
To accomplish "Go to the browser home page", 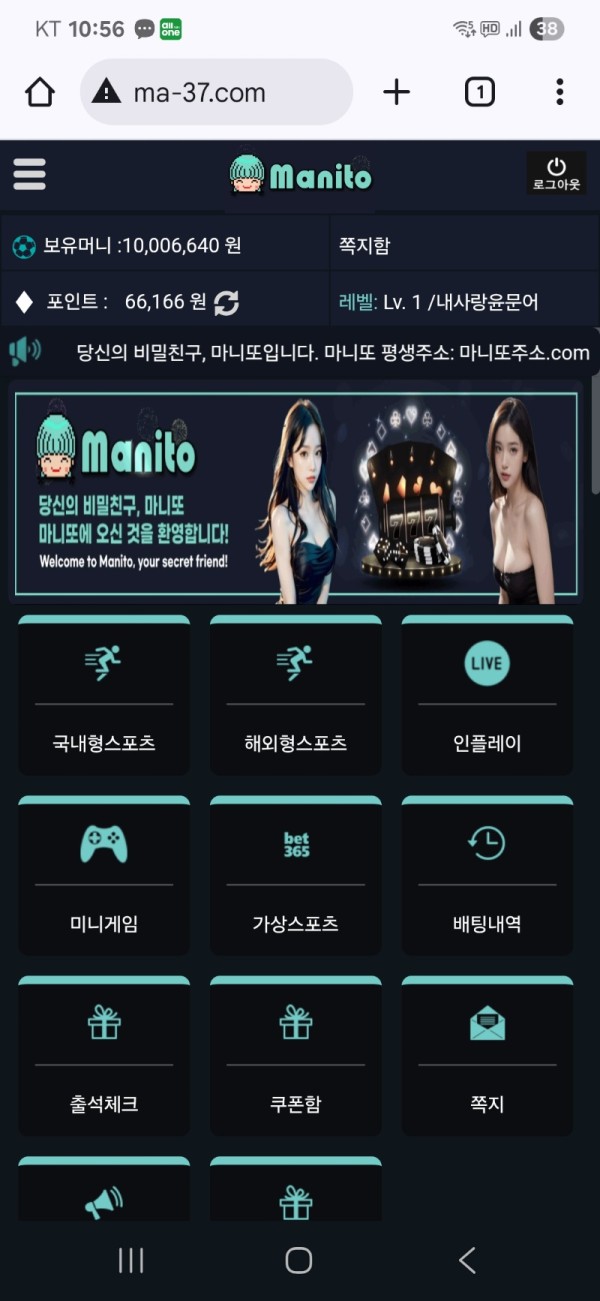I will (x=39, y=93).
